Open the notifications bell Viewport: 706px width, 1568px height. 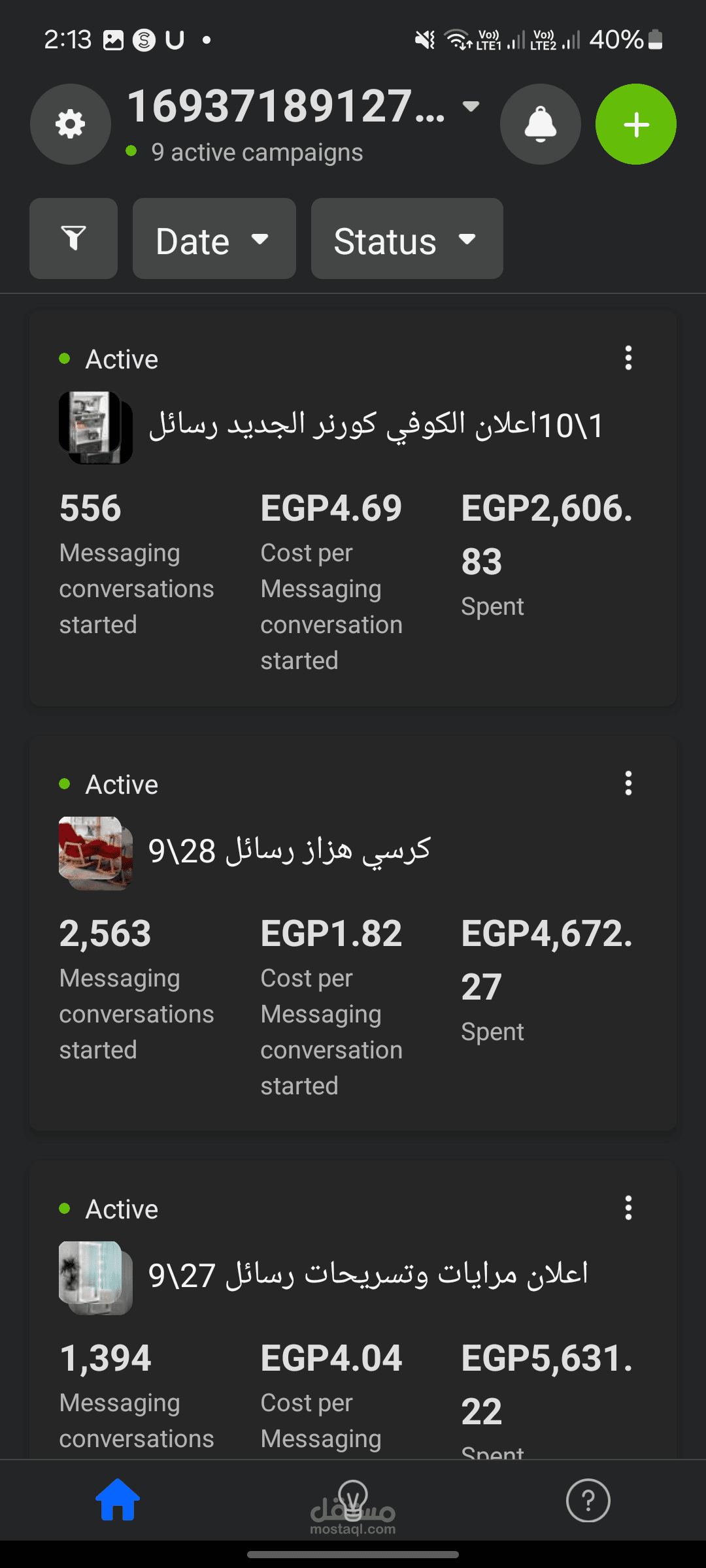tap(541, 124)
